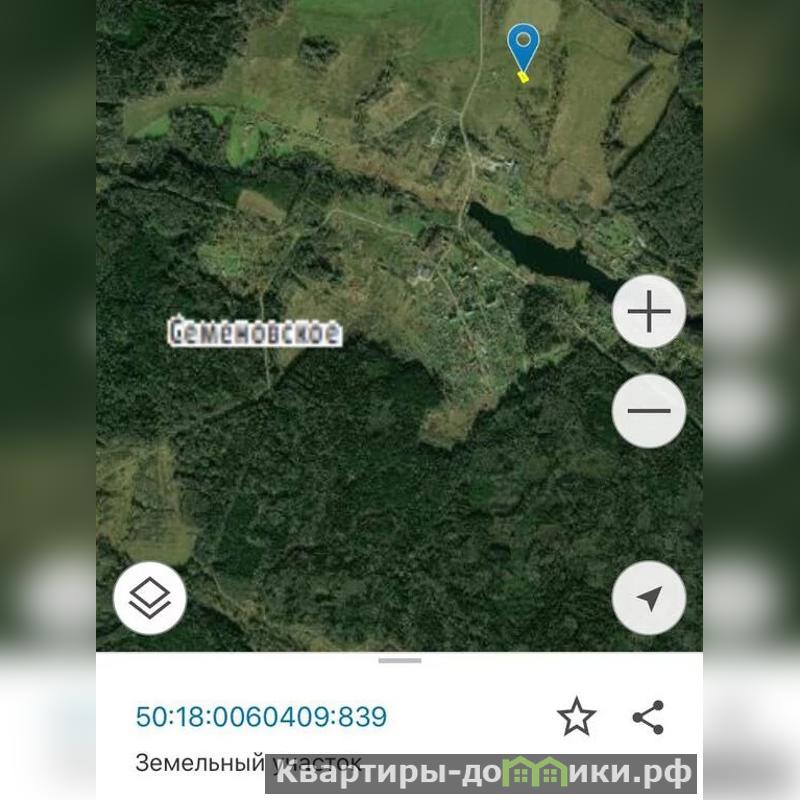Open the map layers selector
This screenshot has width=800, height=800.
pyautogui.click(x=150, y=598)
